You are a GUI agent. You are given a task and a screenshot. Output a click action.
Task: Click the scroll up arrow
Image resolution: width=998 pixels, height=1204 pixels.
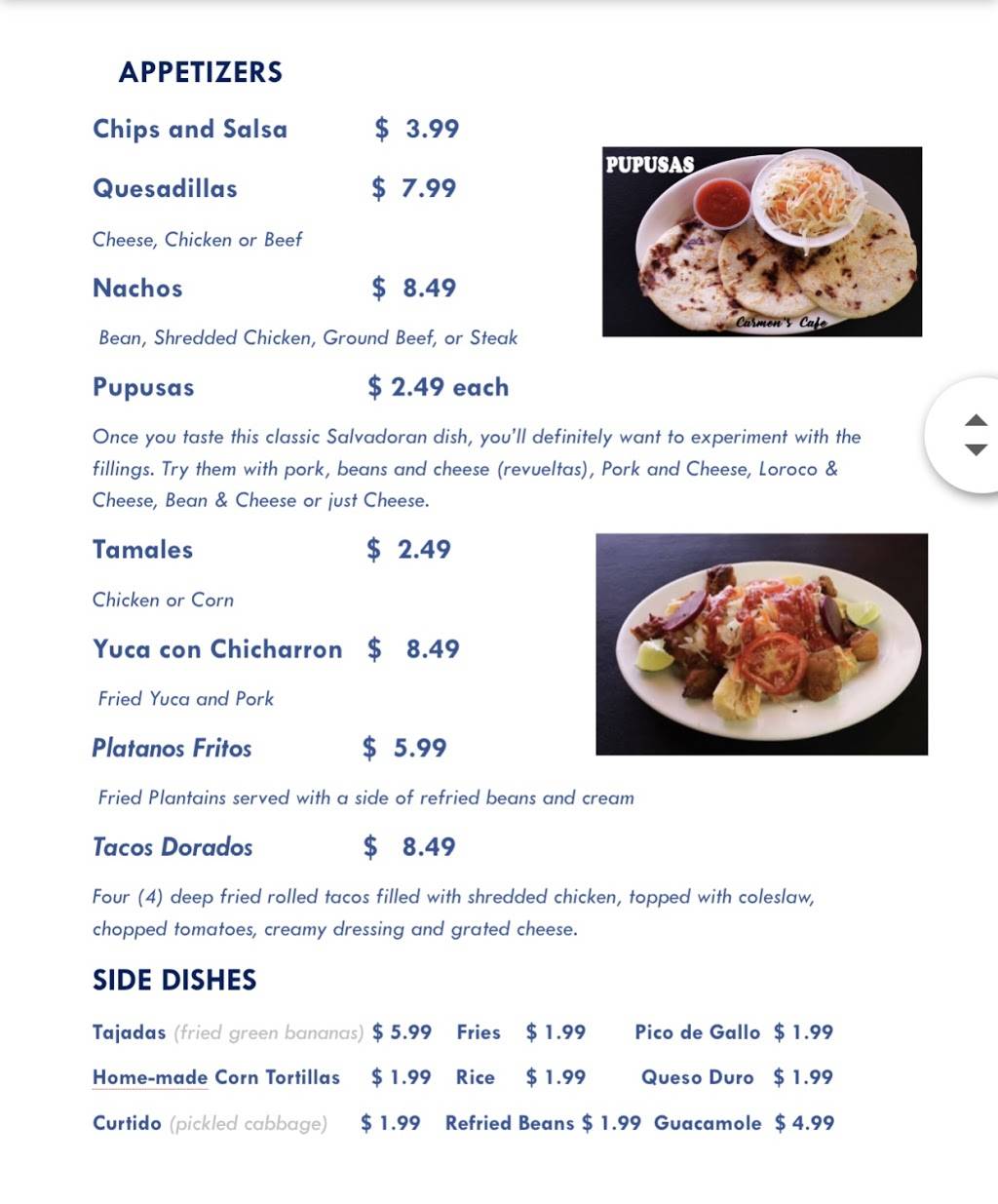979,419
